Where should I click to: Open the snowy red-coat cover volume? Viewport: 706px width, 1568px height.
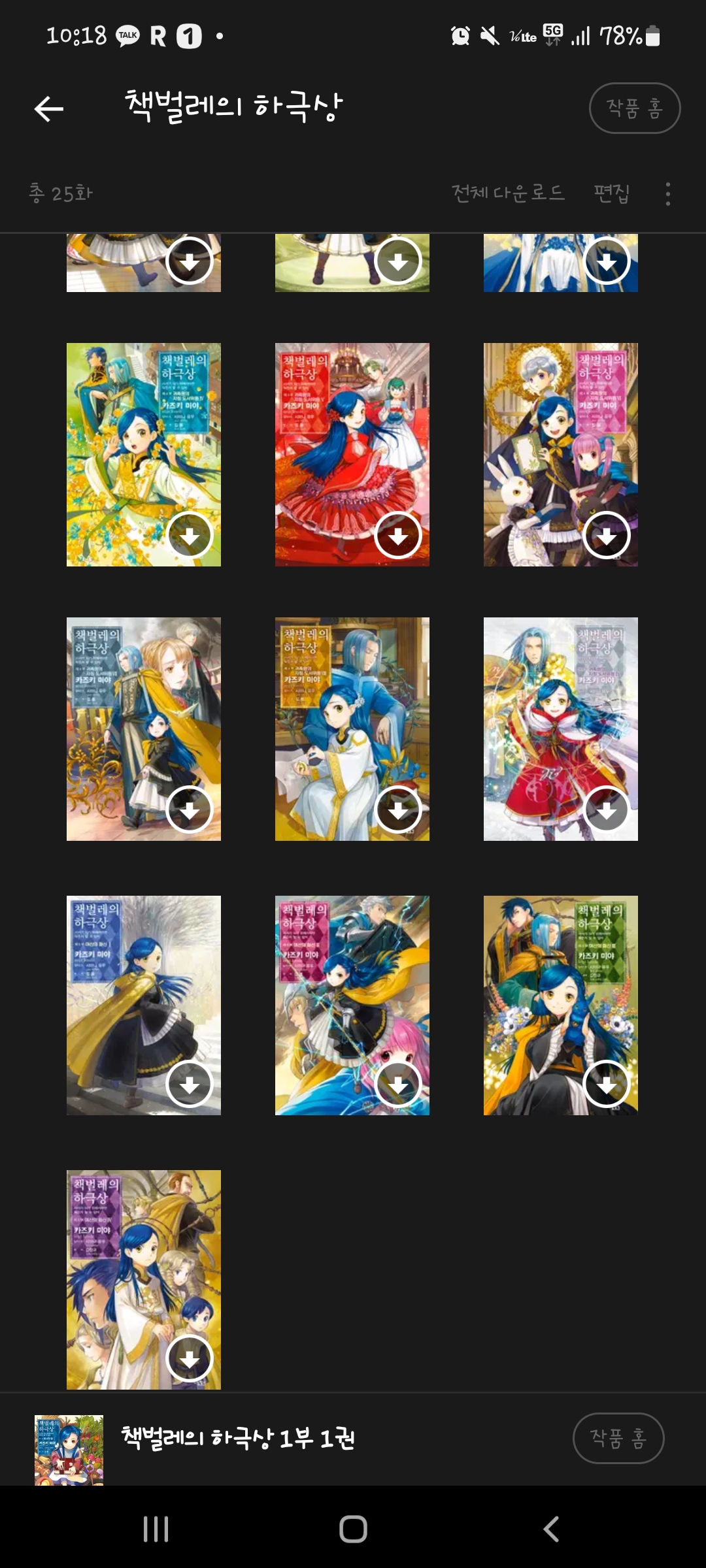(561, 729)
